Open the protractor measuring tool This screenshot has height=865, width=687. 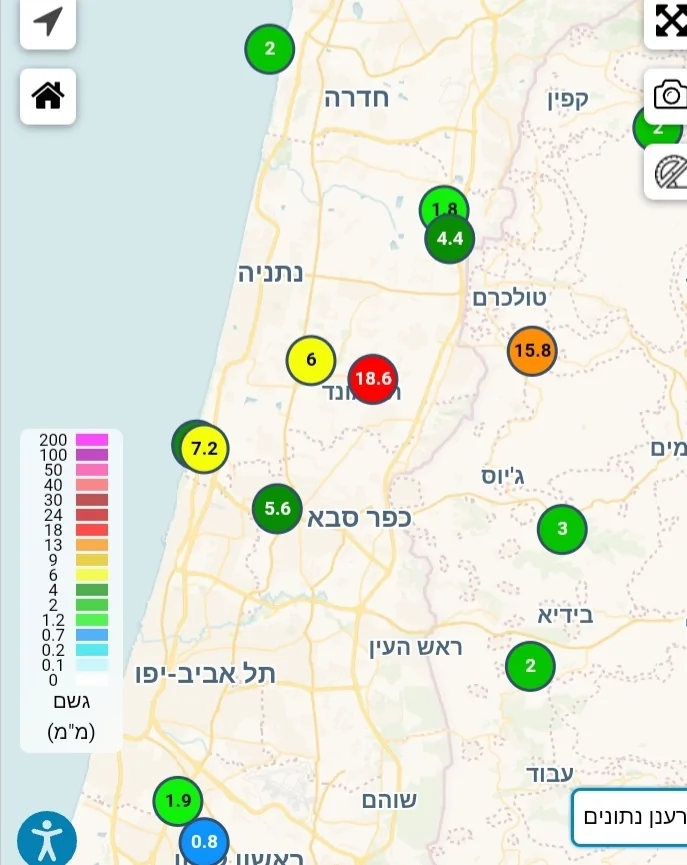click(669, 171)
